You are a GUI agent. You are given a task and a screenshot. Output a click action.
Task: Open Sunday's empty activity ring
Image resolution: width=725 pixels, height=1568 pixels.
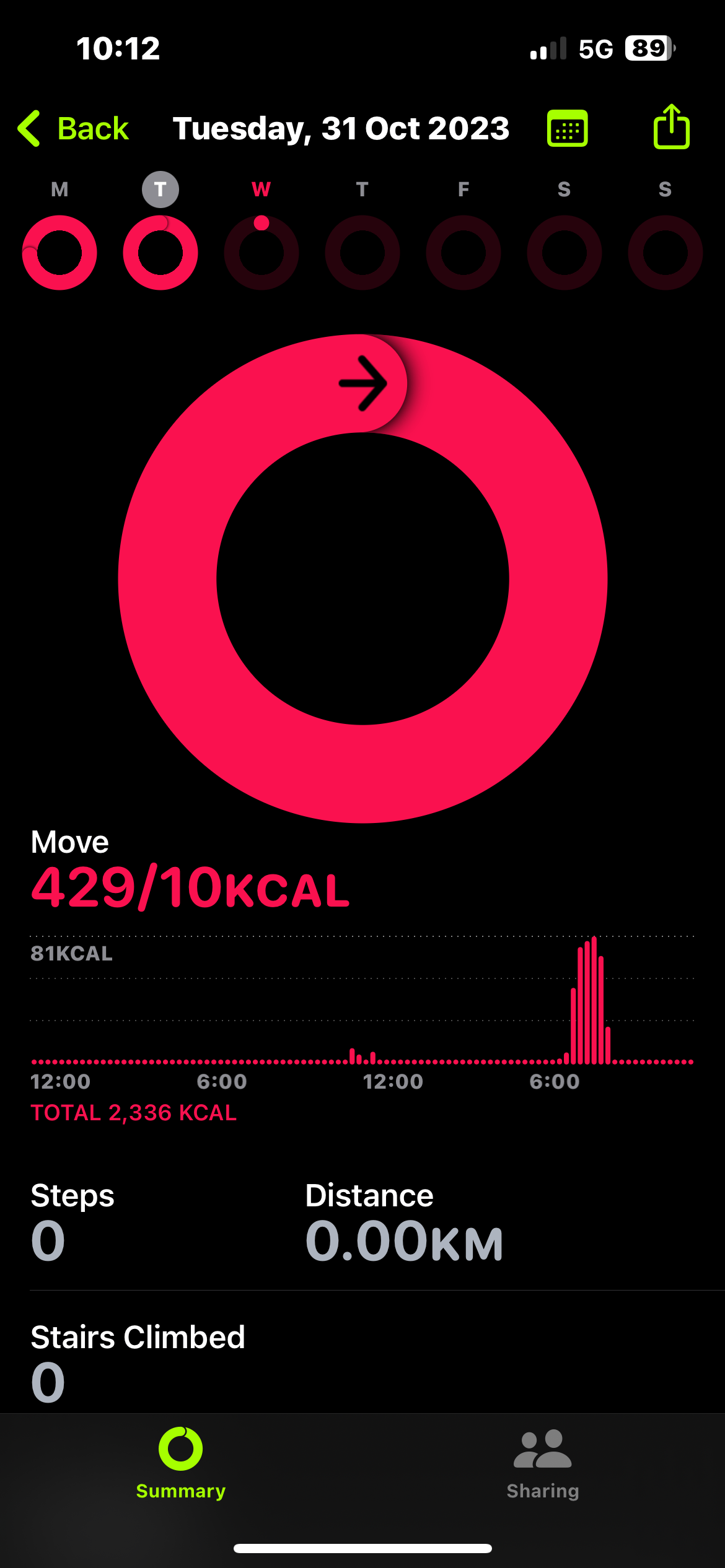click(x=665, y=253)
